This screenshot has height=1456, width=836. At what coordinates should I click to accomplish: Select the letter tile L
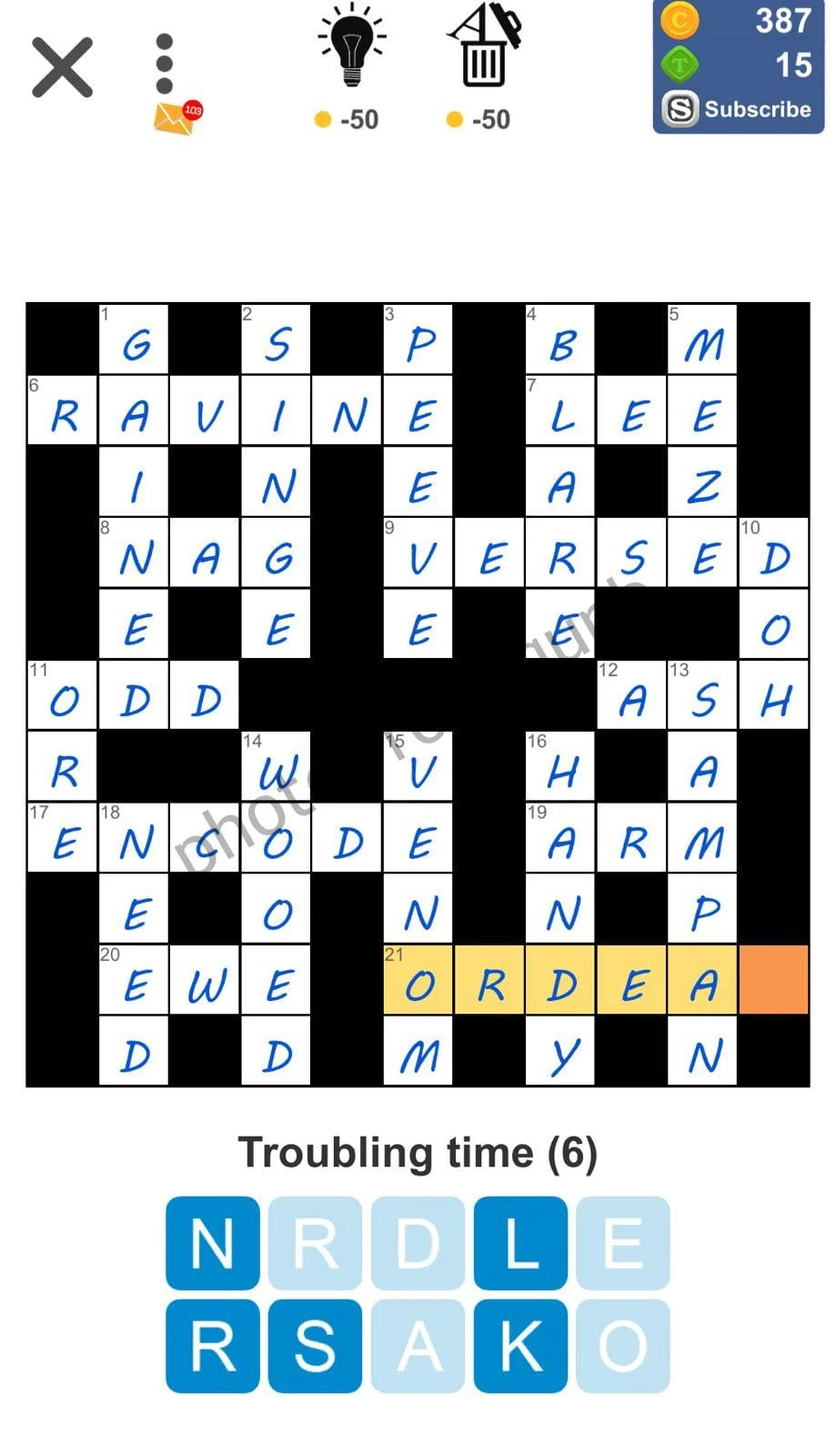(x=521, y=1243)
